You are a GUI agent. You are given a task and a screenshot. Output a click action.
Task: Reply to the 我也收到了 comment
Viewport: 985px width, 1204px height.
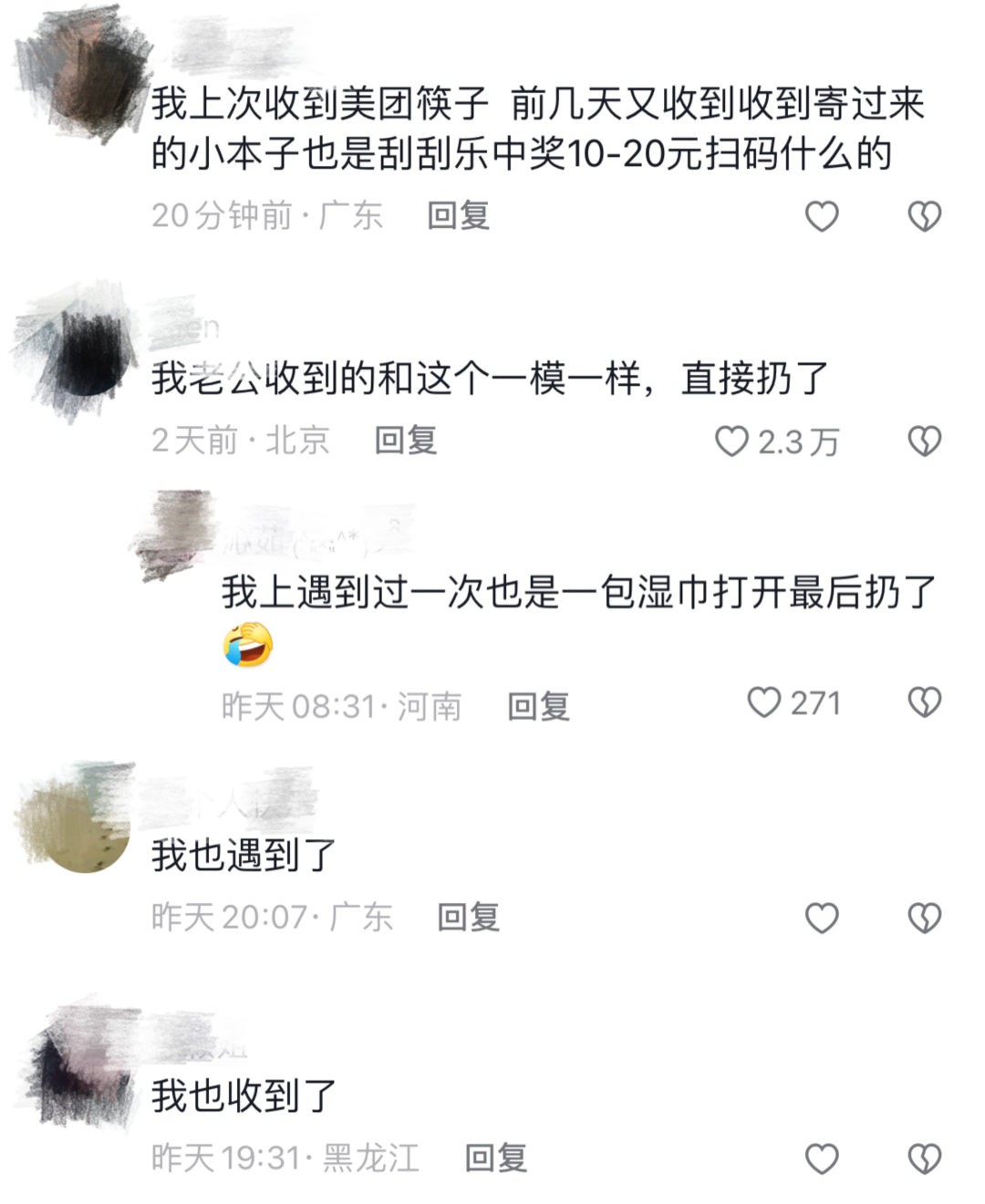[x=495, y=1158]
